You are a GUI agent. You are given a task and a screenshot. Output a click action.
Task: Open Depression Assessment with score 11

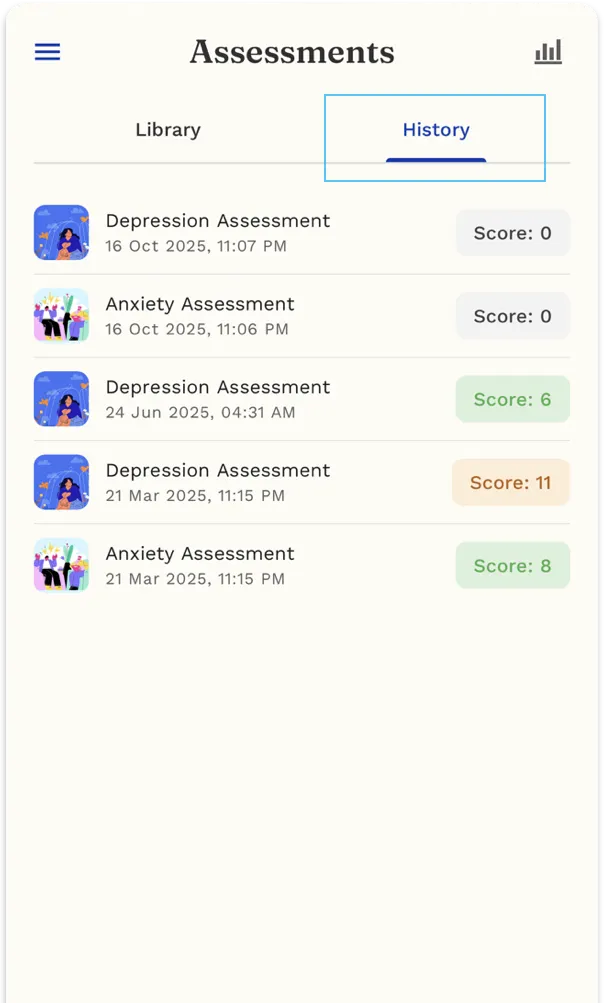(x=217, y=481)
